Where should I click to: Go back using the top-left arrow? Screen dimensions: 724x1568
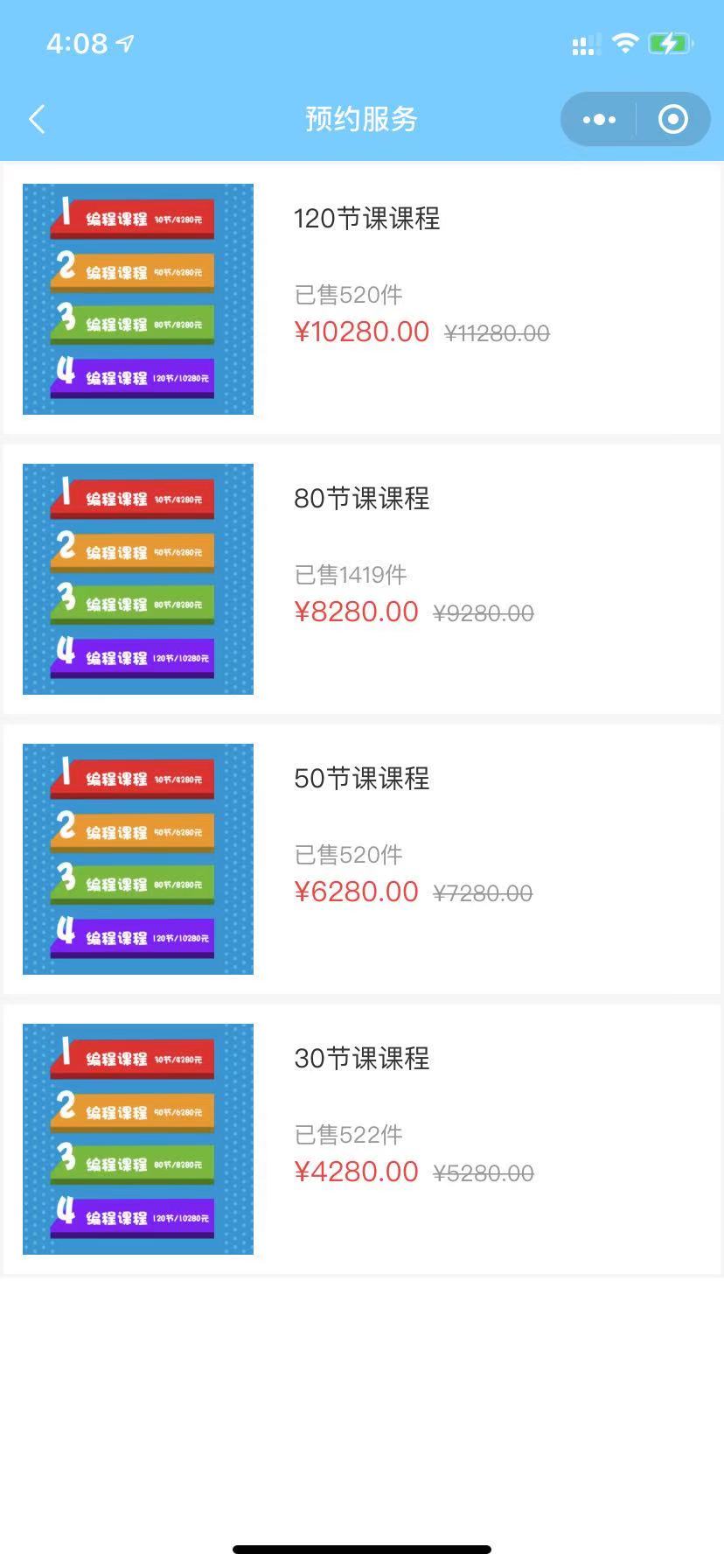[x=37, y=120]
